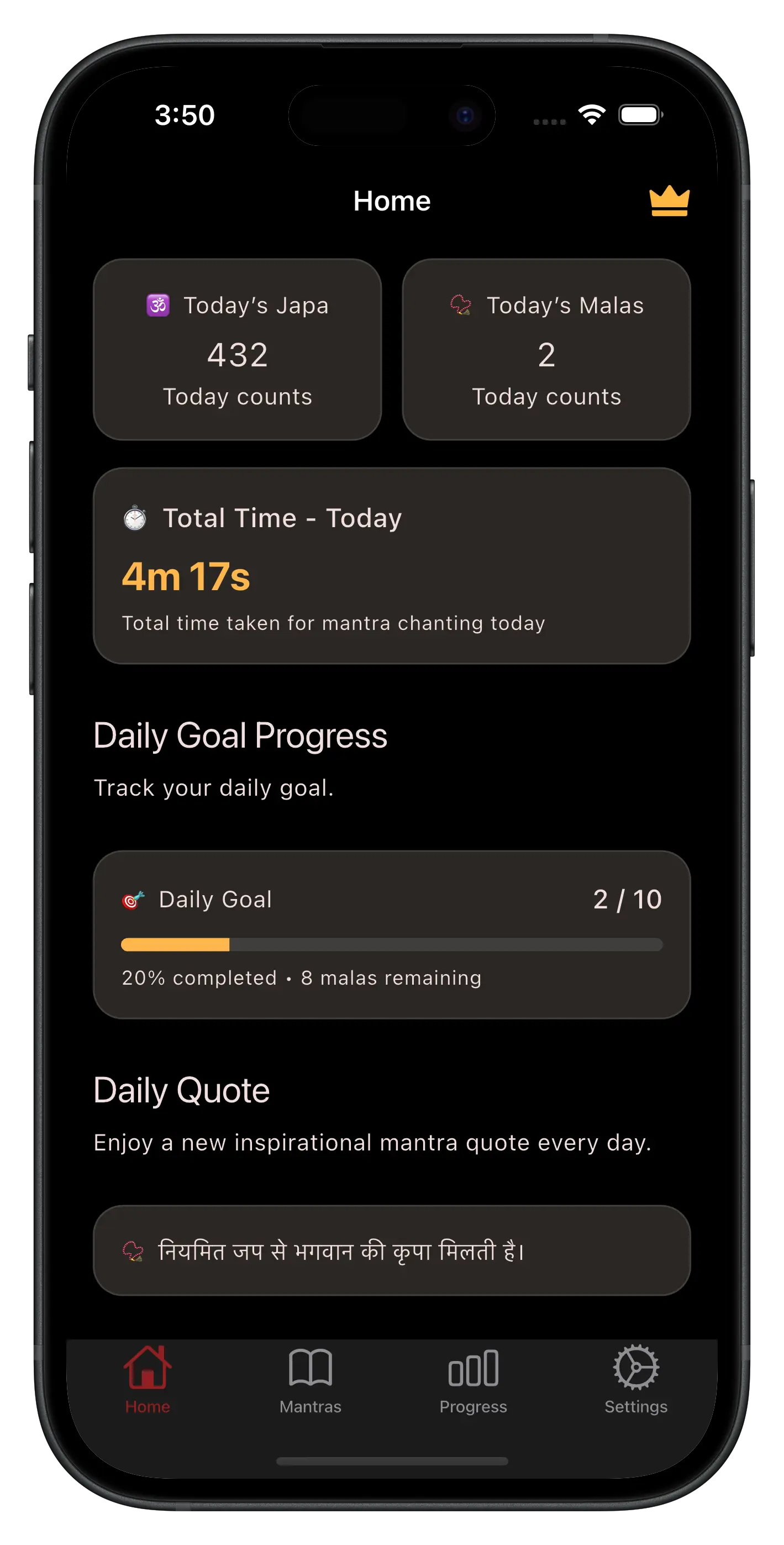784x1545 pixels.
Task: Tap the Daily Quote card
Action: click(392, 1252)
